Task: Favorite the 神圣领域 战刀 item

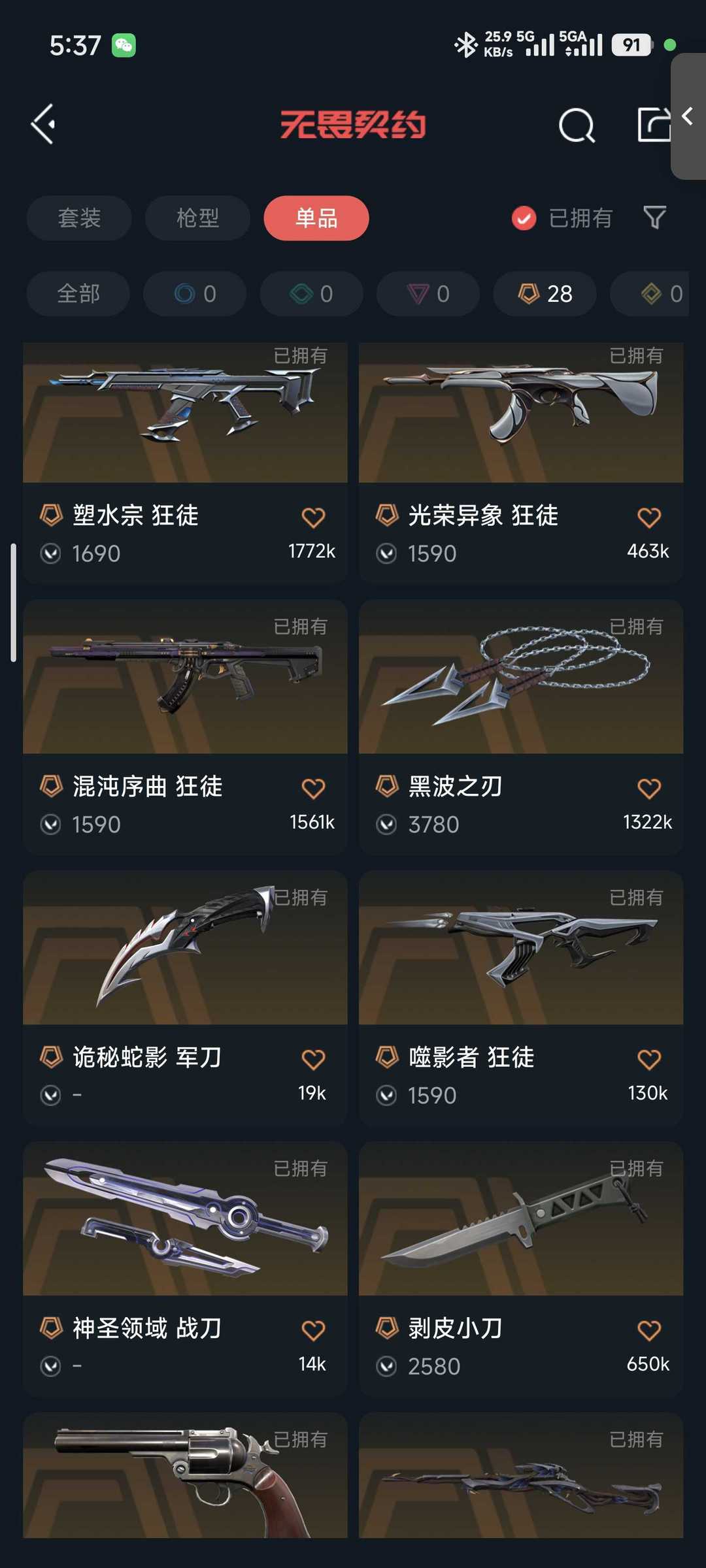Action: coord(313,1330)
